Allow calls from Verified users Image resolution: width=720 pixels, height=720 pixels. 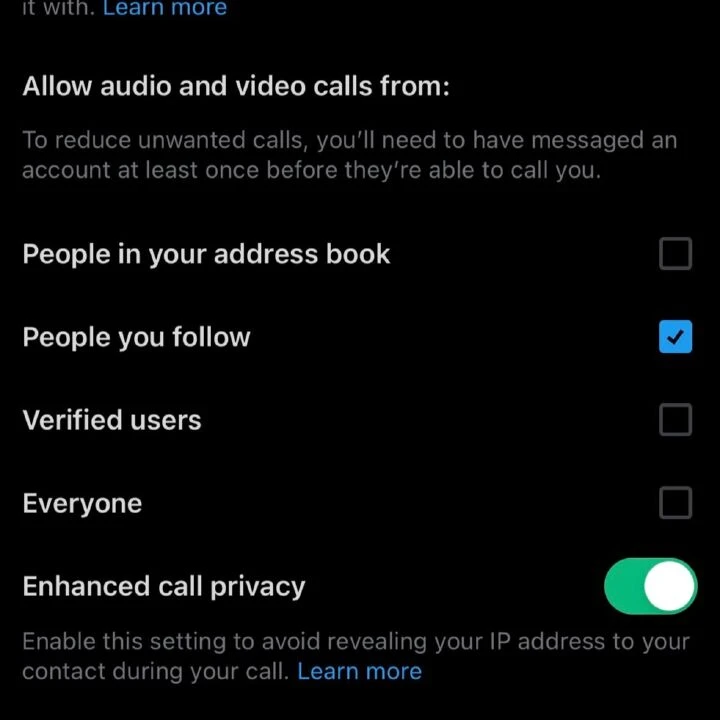point(675,420)
